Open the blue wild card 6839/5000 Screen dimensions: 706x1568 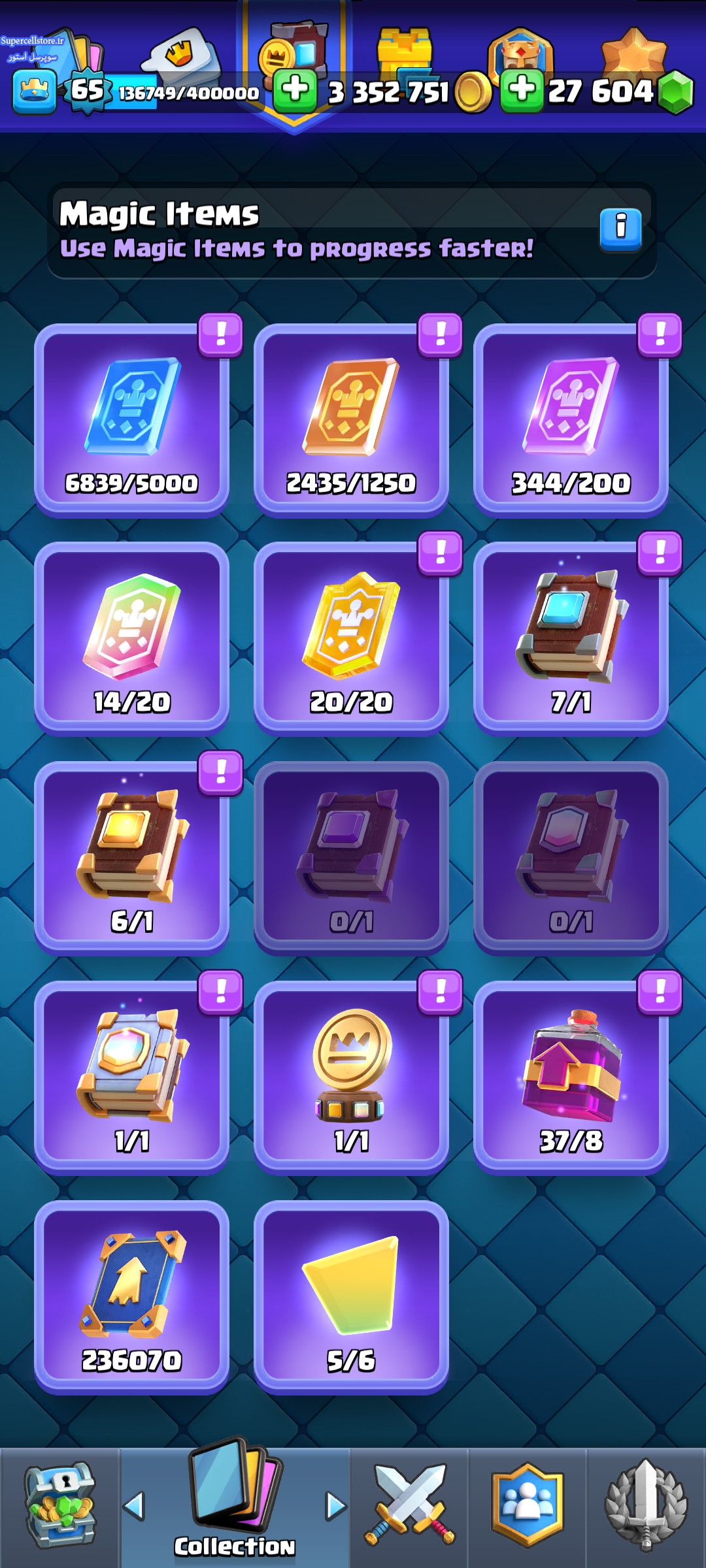point(131,420)
